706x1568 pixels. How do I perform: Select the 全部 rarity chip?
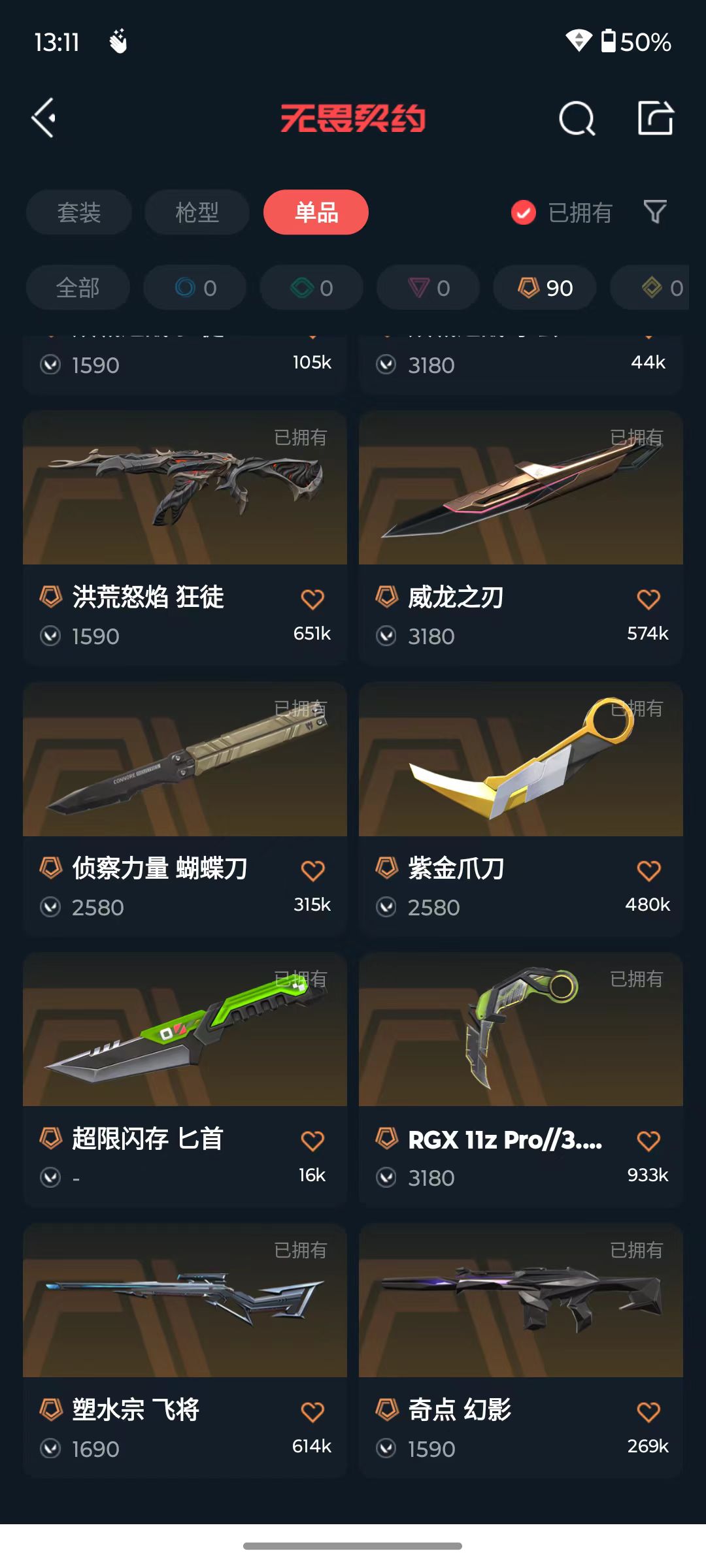pyautogui.click(x=78, y=287)
